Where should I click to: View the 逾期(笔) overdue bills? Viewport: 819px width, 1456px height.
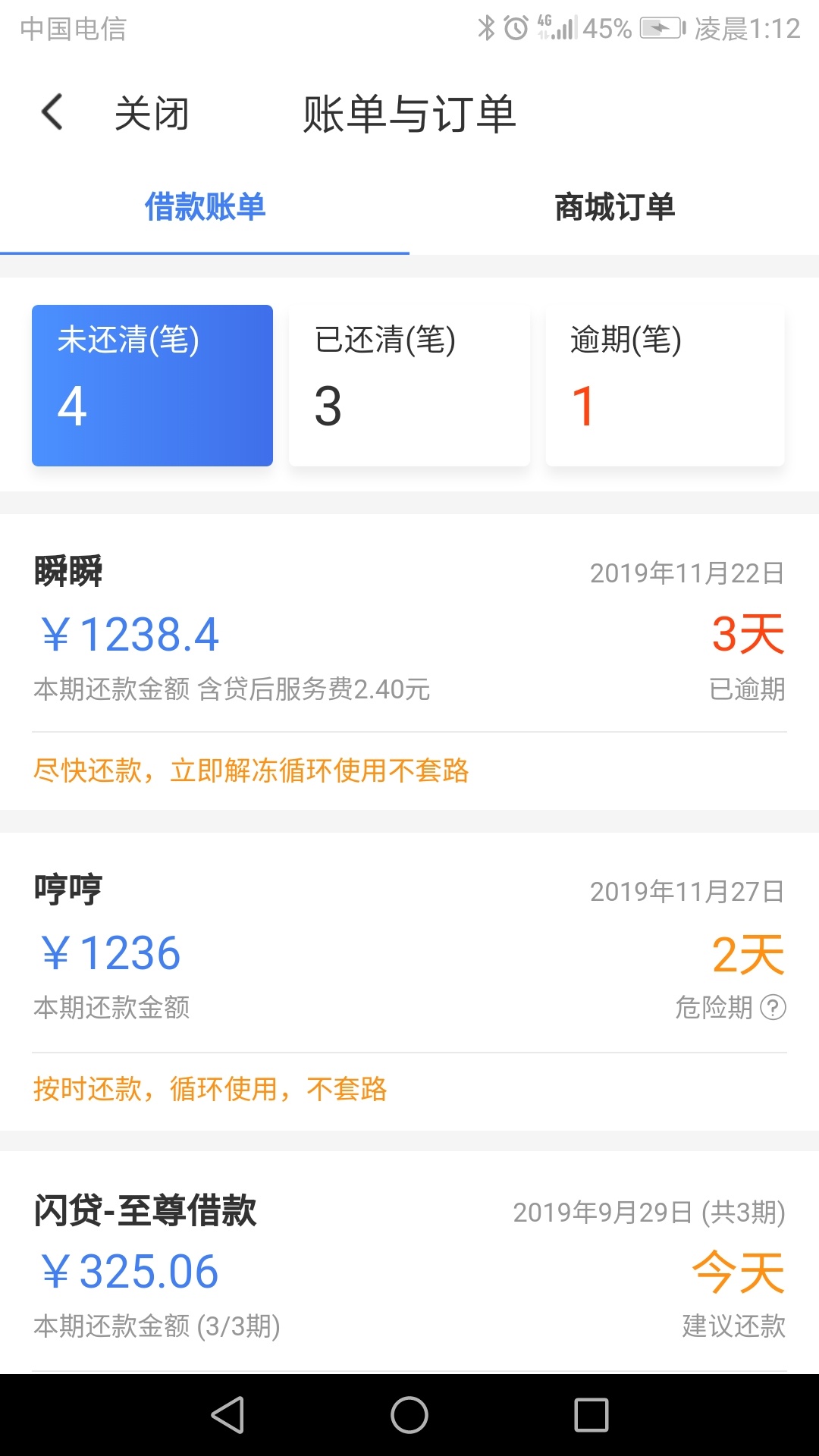665,385
